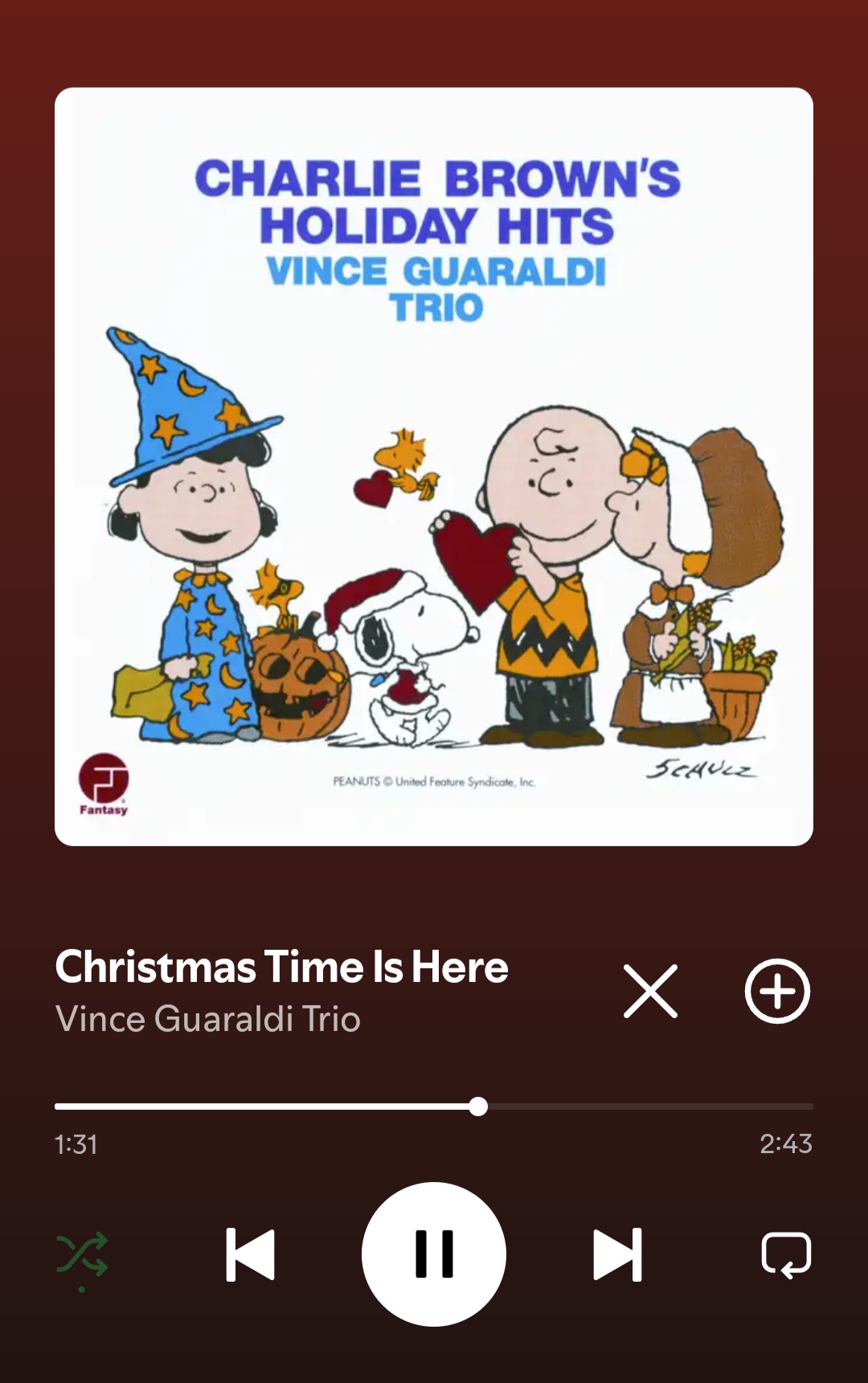Image resolution: width=868 pixels, height=1383 pixels.
Task: Pause Christmas Time Is Here
Action: [434, 1254]
